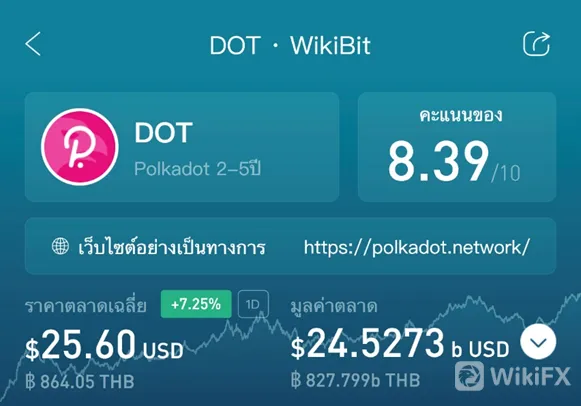Open the 8.39/10 score card
The height and width of the screenshot is (406, 581).
[x=457, y=147]
